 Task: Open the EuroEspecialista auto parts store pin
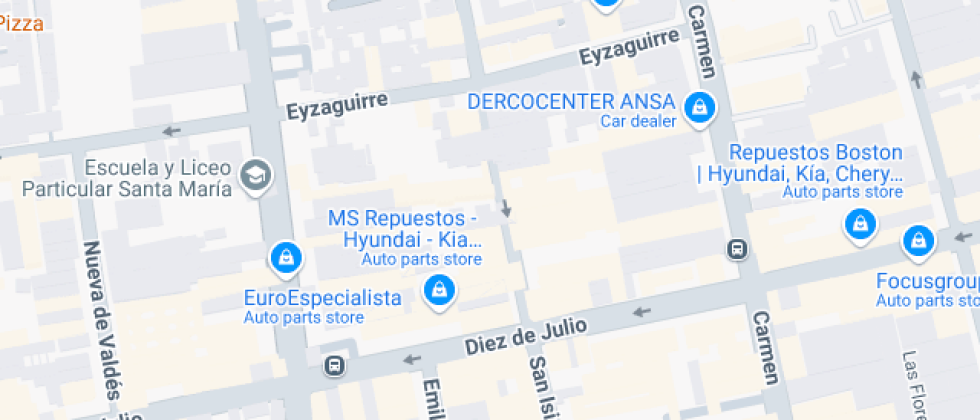(286, 257)
